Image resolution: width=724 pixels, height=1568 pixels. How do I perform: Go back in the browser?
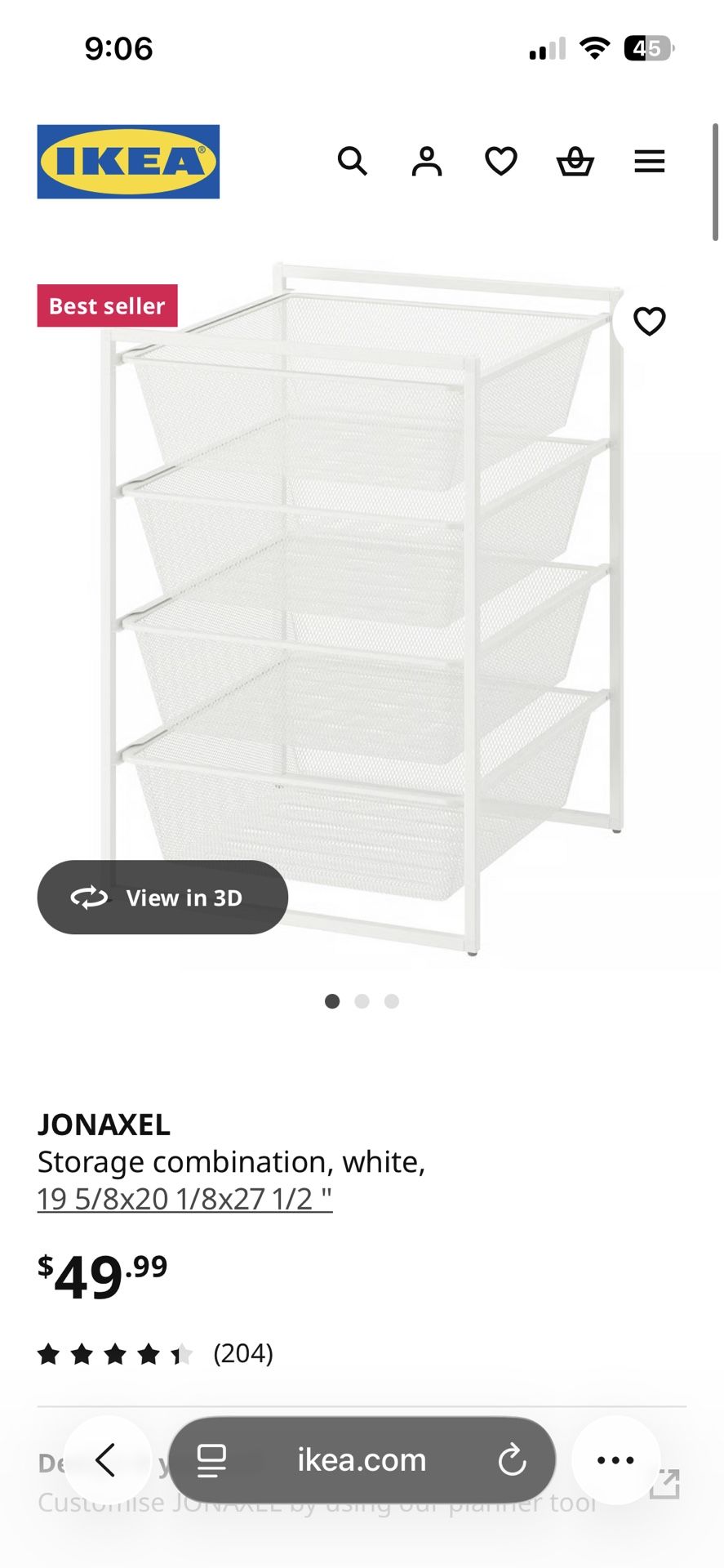(106, 1459)
